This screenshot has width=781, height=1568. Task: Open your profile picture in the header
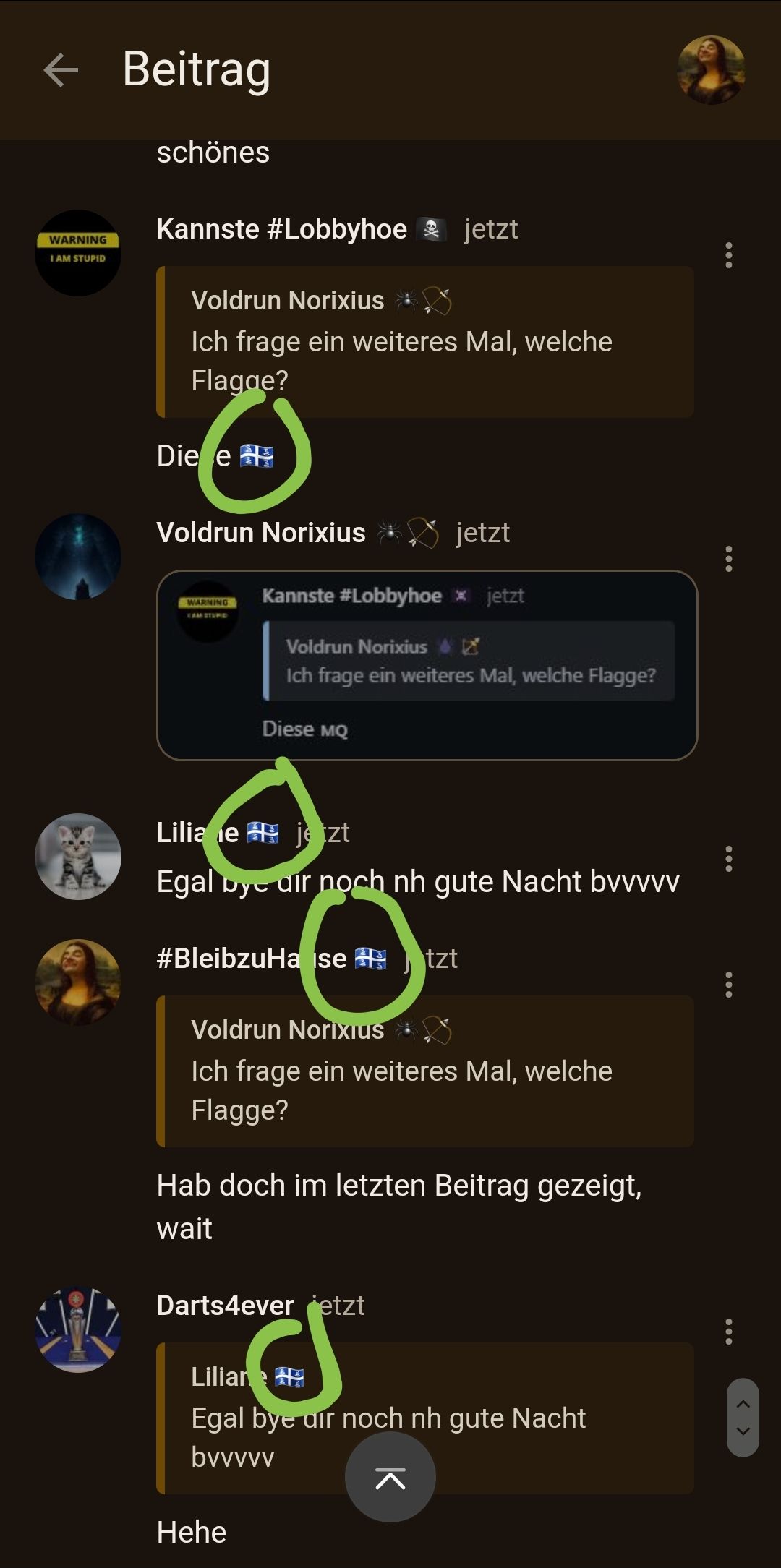point(712,70)
